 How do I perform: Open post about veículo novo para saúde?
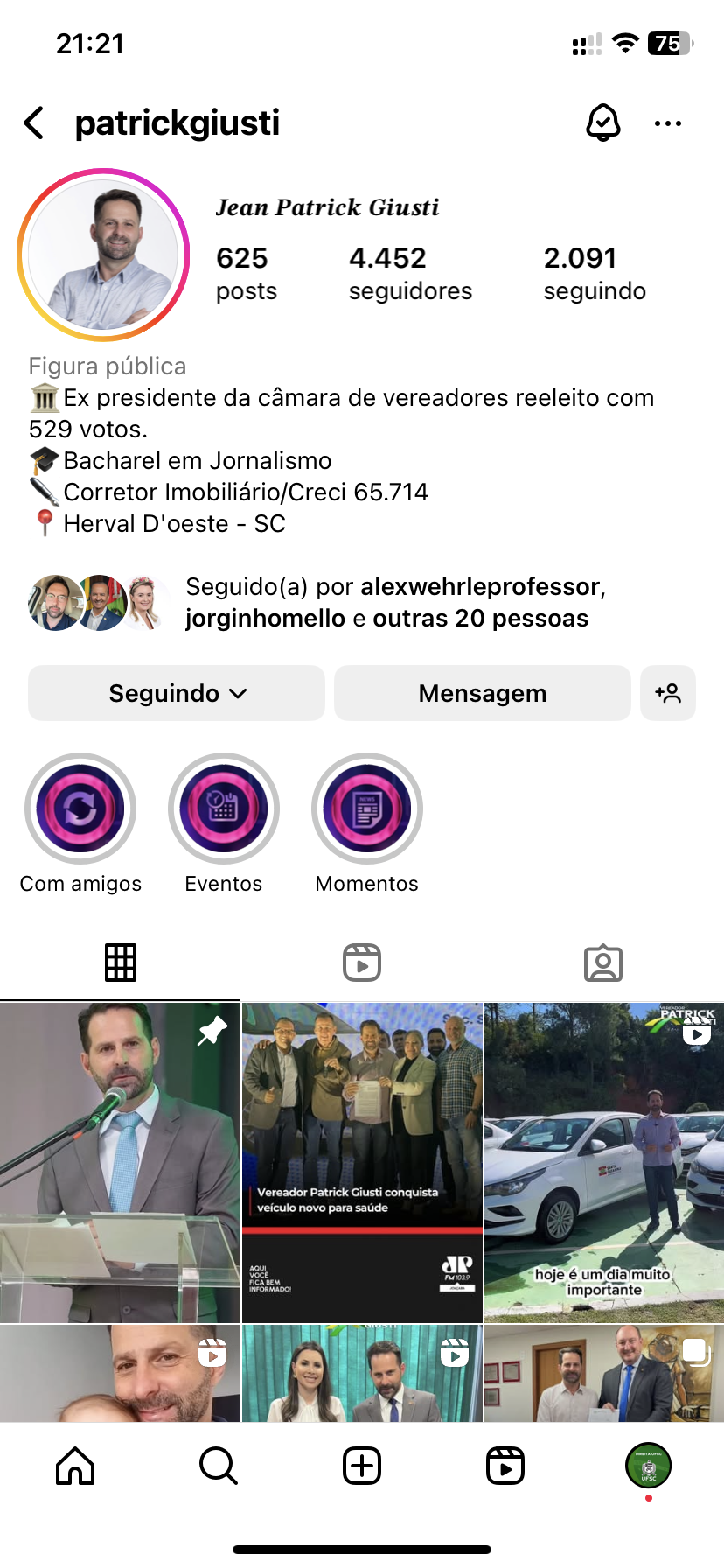[x=362, y=1162]
